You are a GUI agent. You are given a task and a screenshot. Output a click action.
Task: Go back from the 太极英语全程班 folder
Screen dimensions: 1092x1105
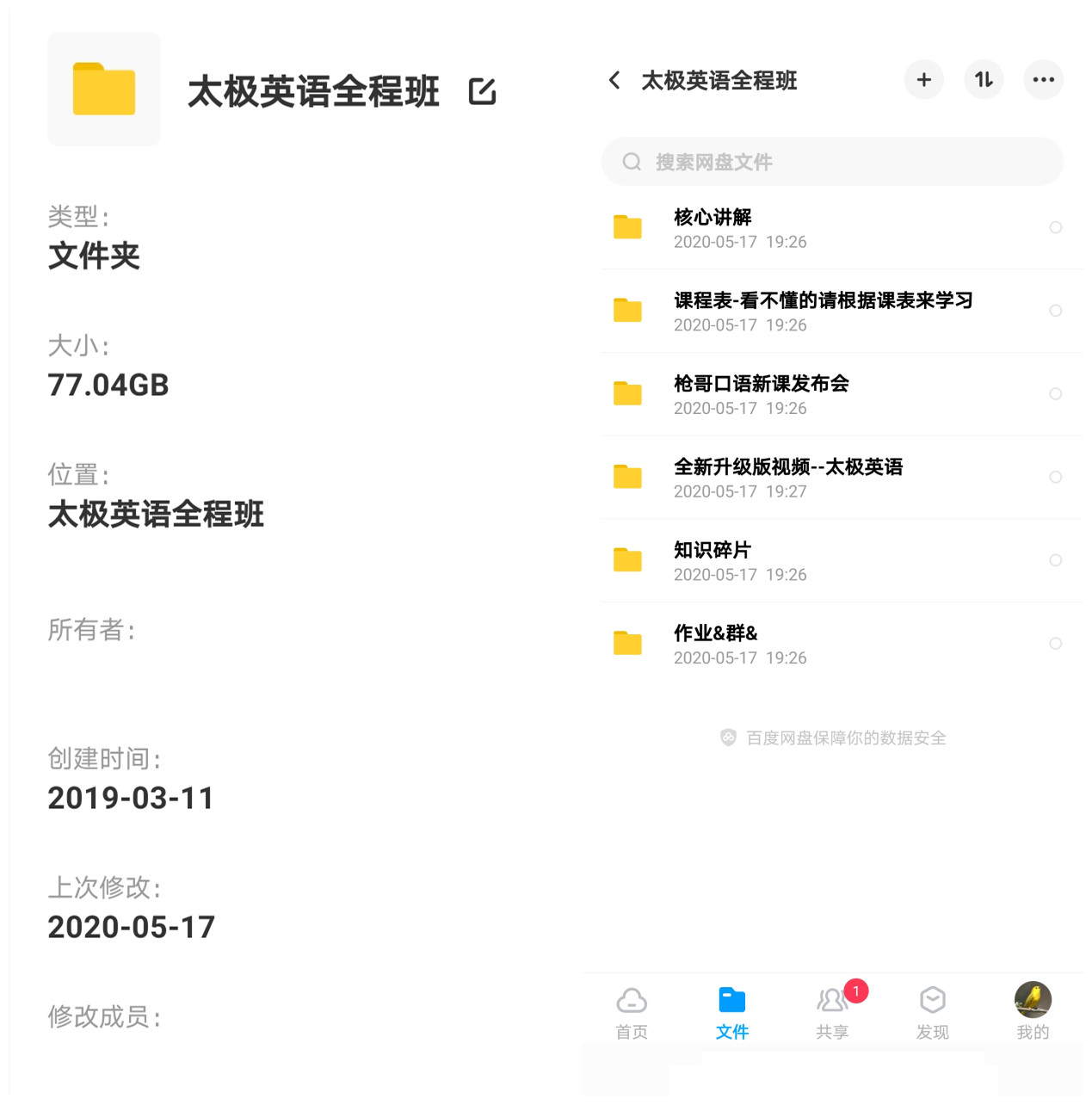pos(614,80)
